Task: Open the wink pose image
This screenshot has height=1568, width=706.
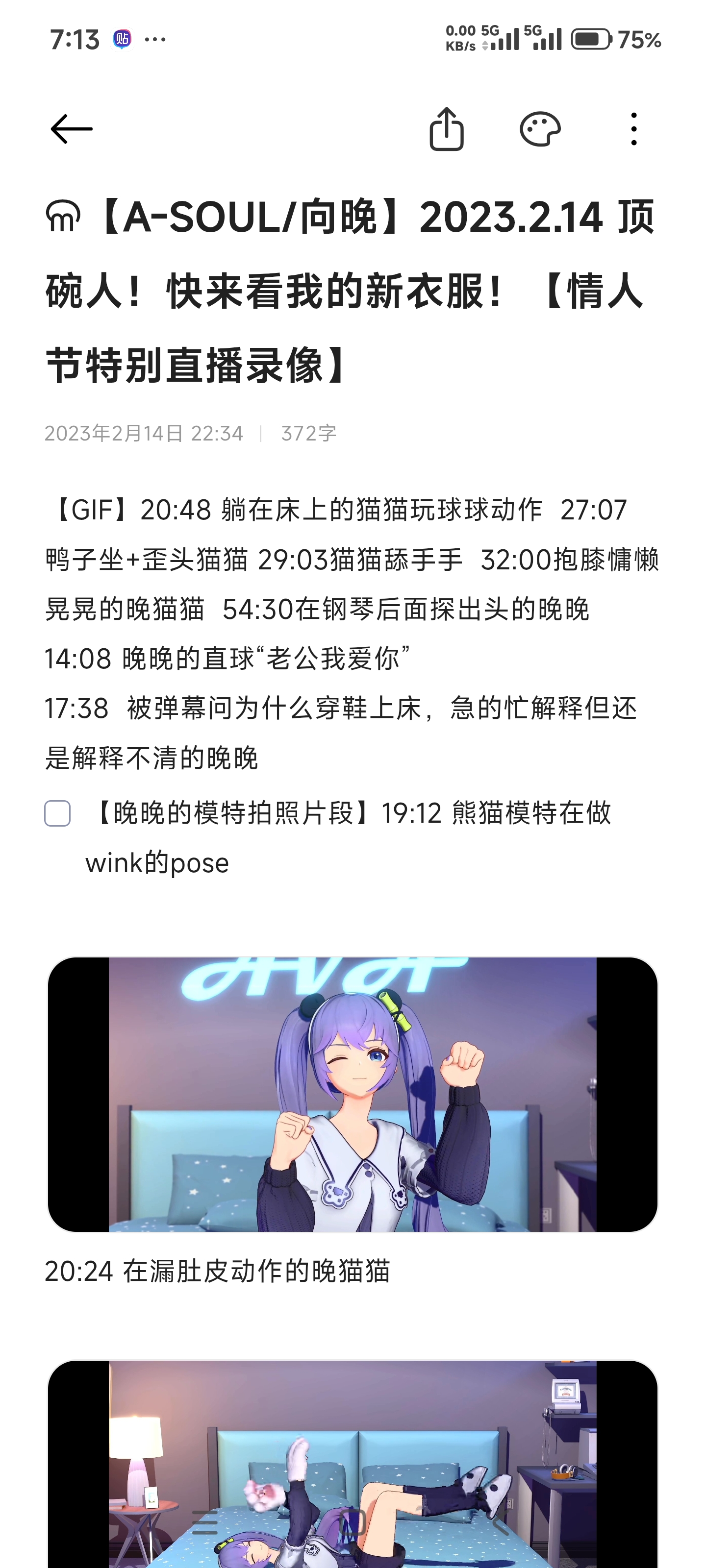Action: tap(353, 1095)
